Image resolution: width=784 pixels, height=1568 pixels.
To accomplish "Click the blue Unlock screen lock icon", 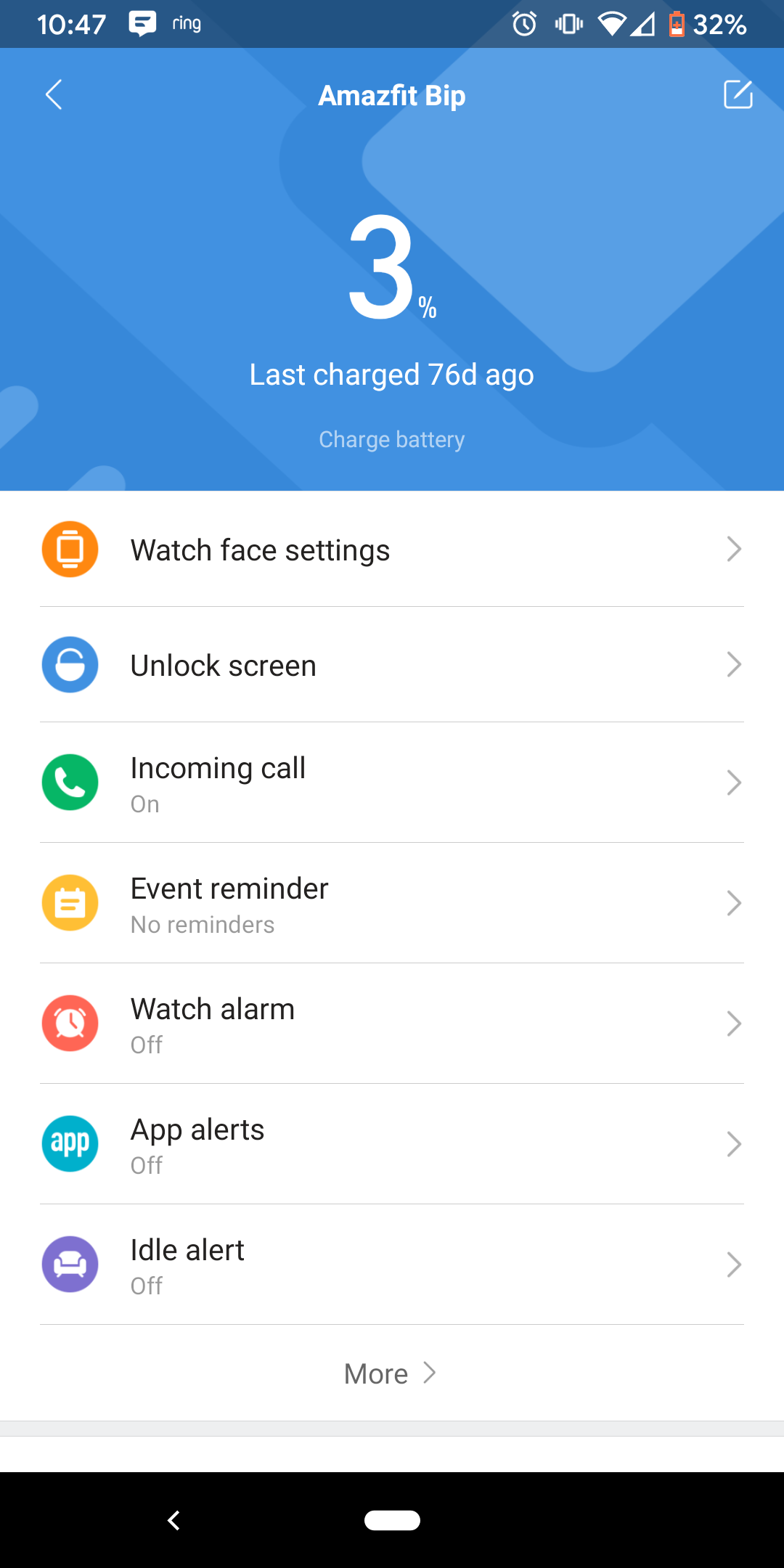I will (70, 664).
